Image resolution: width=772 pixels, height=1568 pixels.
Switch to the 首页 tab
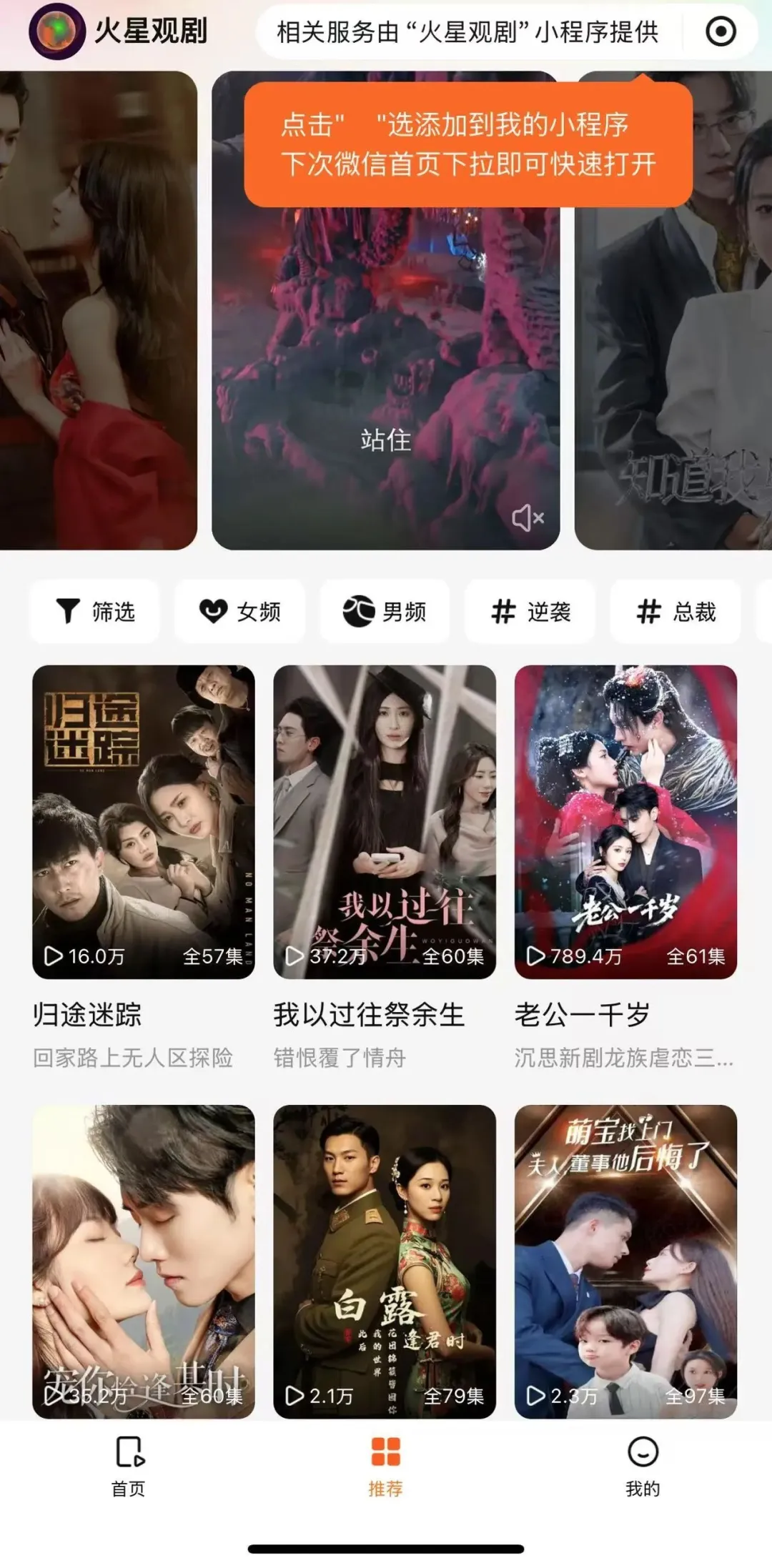(129, 1467)
